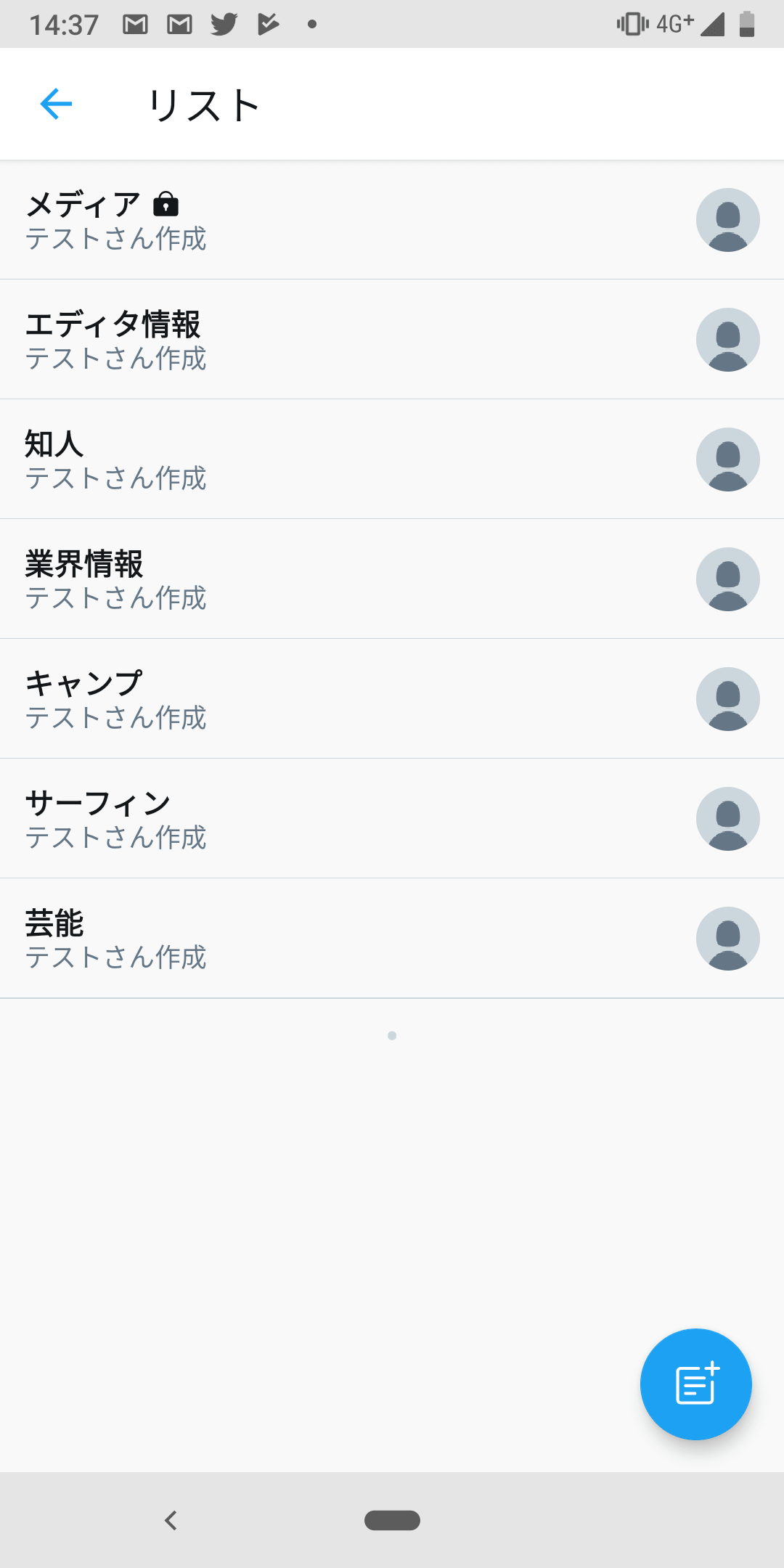Open the 知人 list
The width and height of the screenshot is (784, 1568).
pos(392,460)
